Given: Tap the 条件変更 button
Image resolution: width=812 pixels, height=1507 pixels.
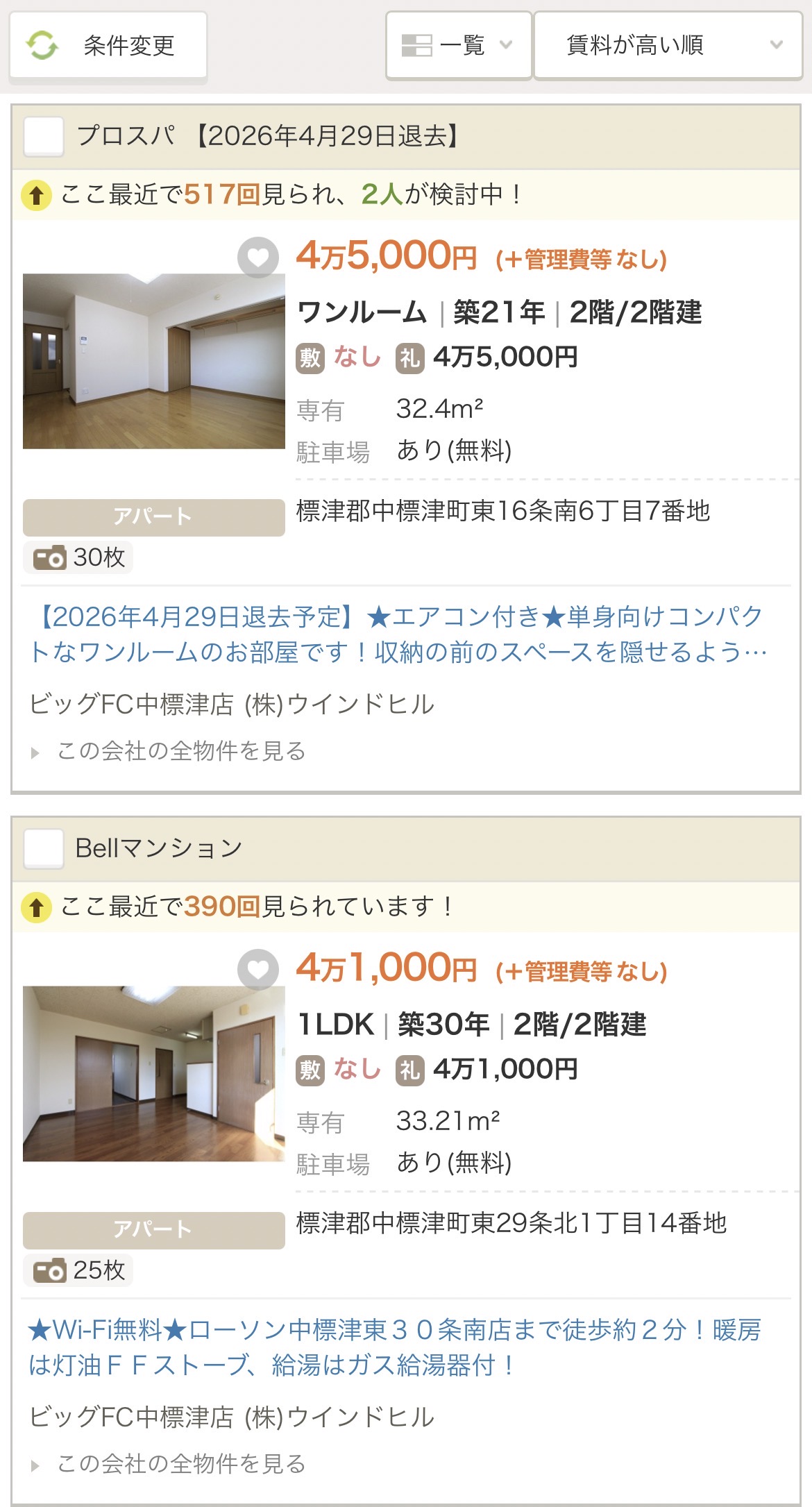Looking at the screenshot, I should [x=108, y=46].
